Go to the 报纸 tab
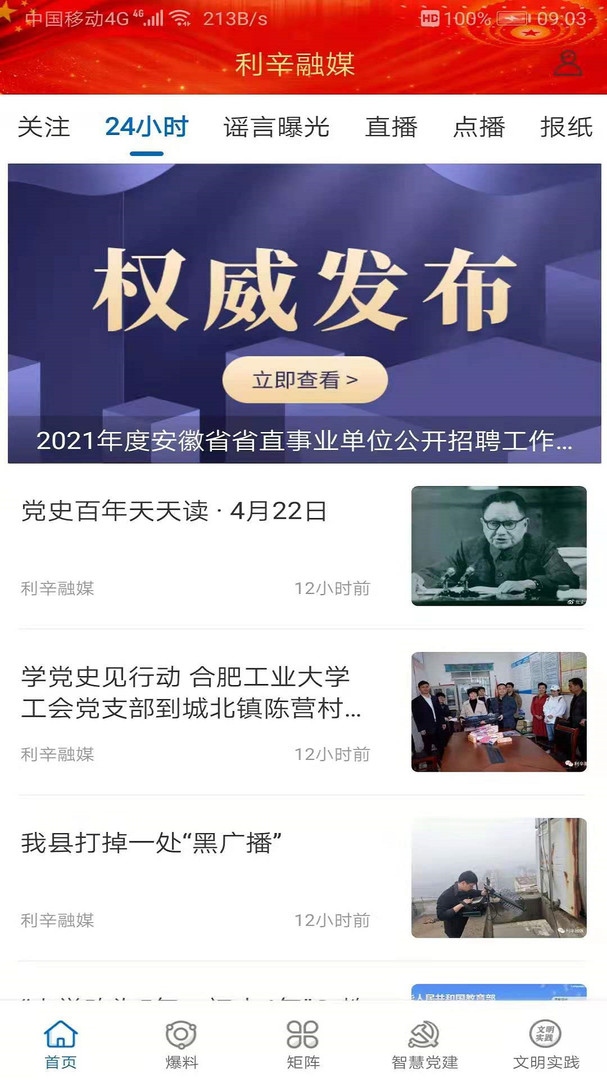This screenshot has width=607, height=1080. coord(566,127)
